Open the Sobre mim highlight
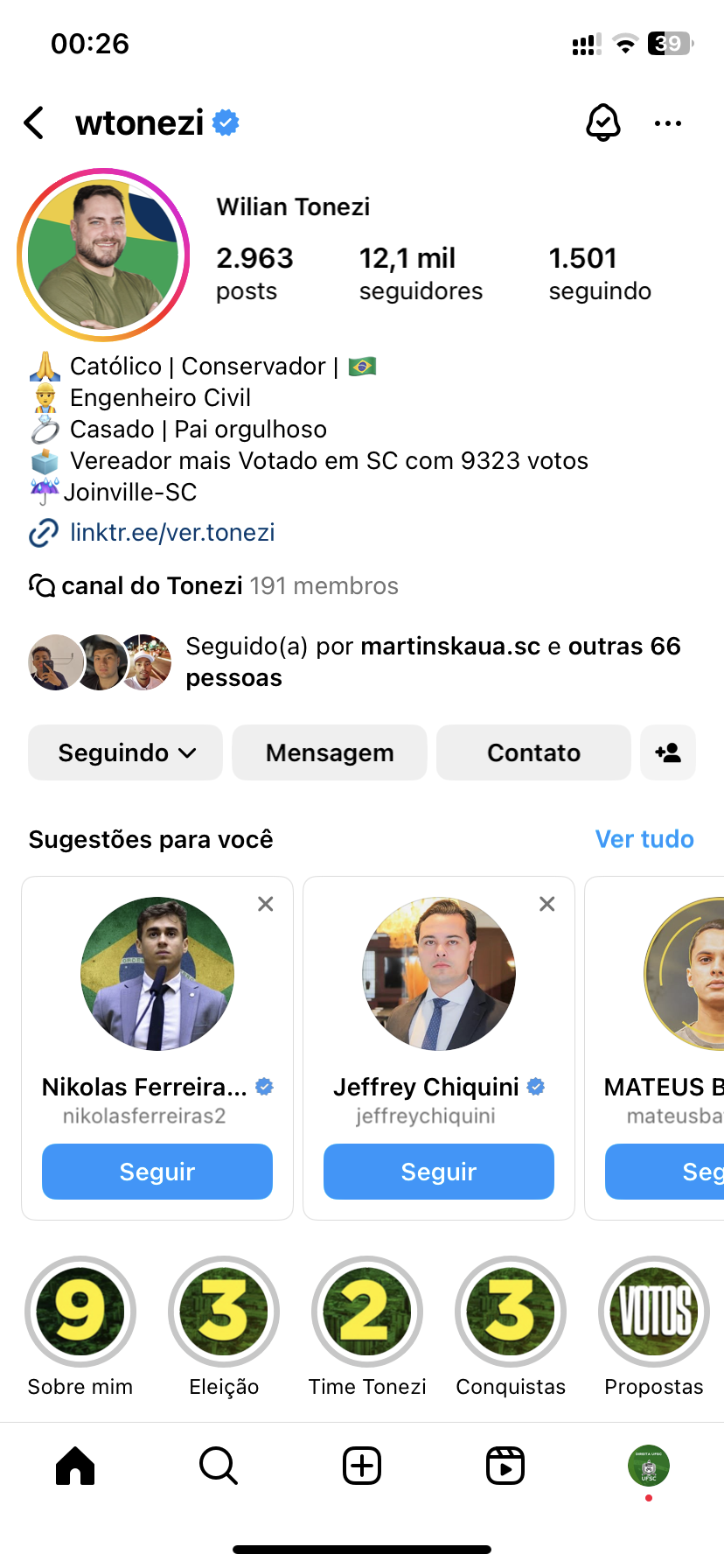The width and height of the screenshot is (724, 1568). tap(80, 1312)
